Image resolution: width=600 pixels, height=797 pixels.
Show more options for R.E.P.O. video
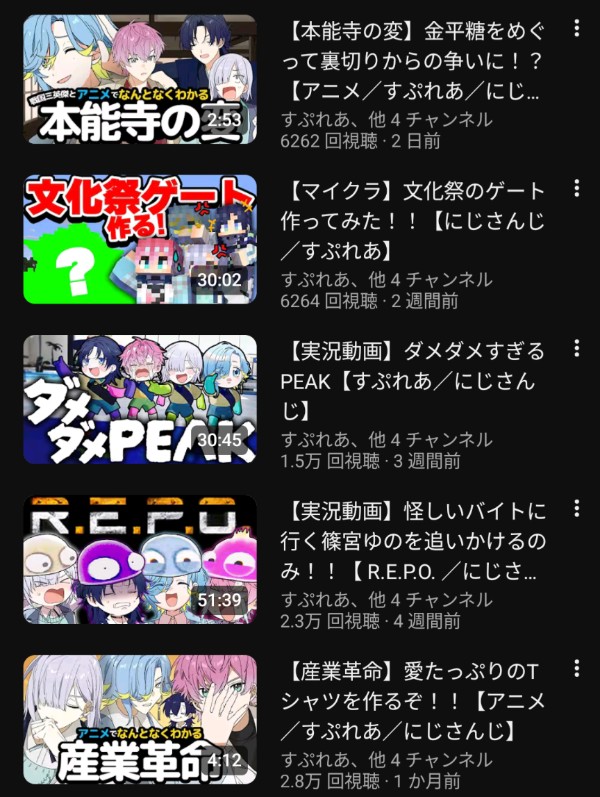point(577,509)
